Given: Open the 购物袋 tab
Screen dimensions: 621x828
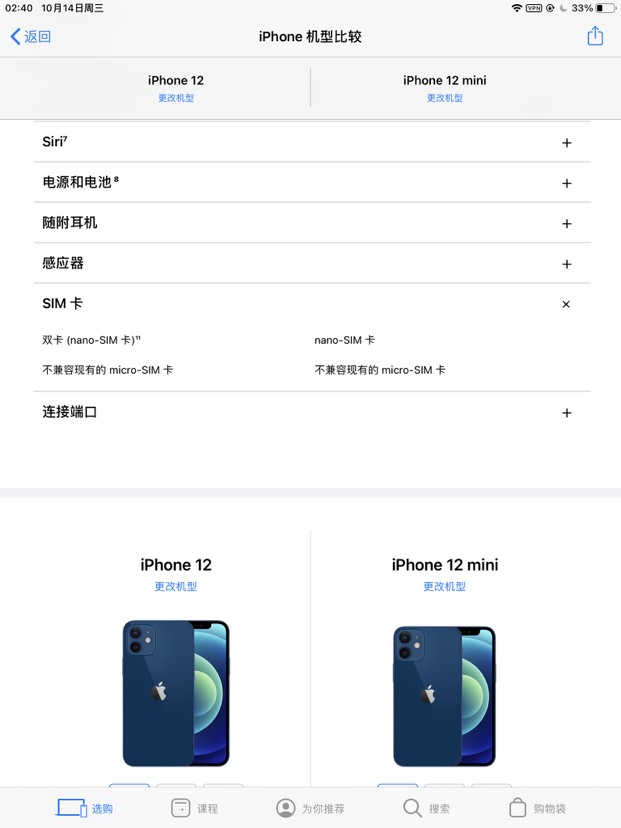Looking at the screenshot, I should point(537,808).
